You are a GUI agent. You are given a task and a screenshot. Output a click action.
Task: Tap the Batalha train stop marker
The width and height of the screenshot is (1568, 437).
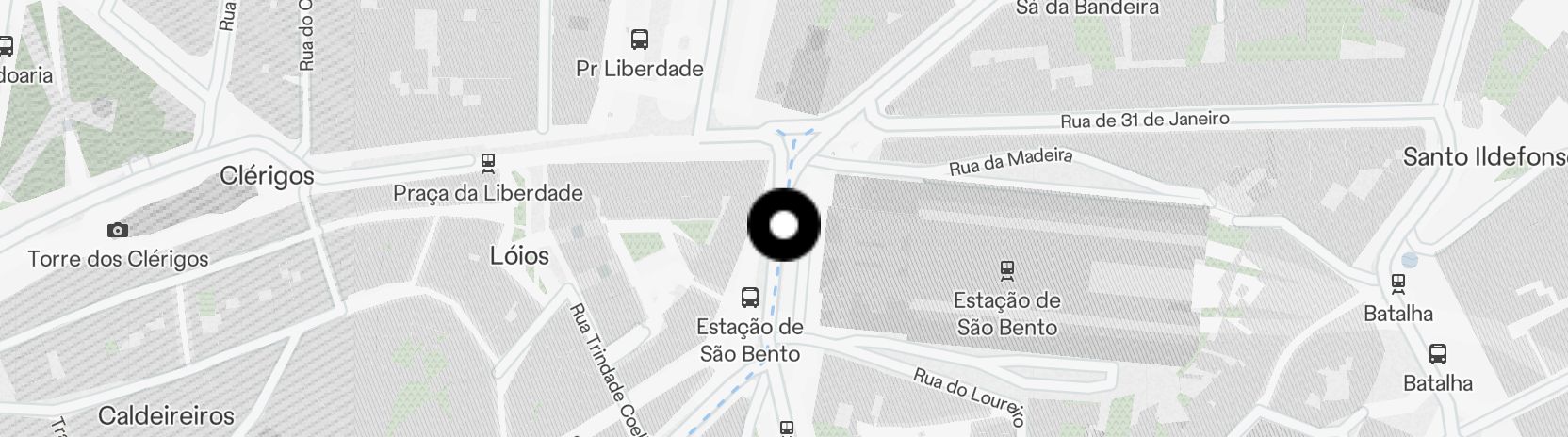click(x=1398, y=283)
